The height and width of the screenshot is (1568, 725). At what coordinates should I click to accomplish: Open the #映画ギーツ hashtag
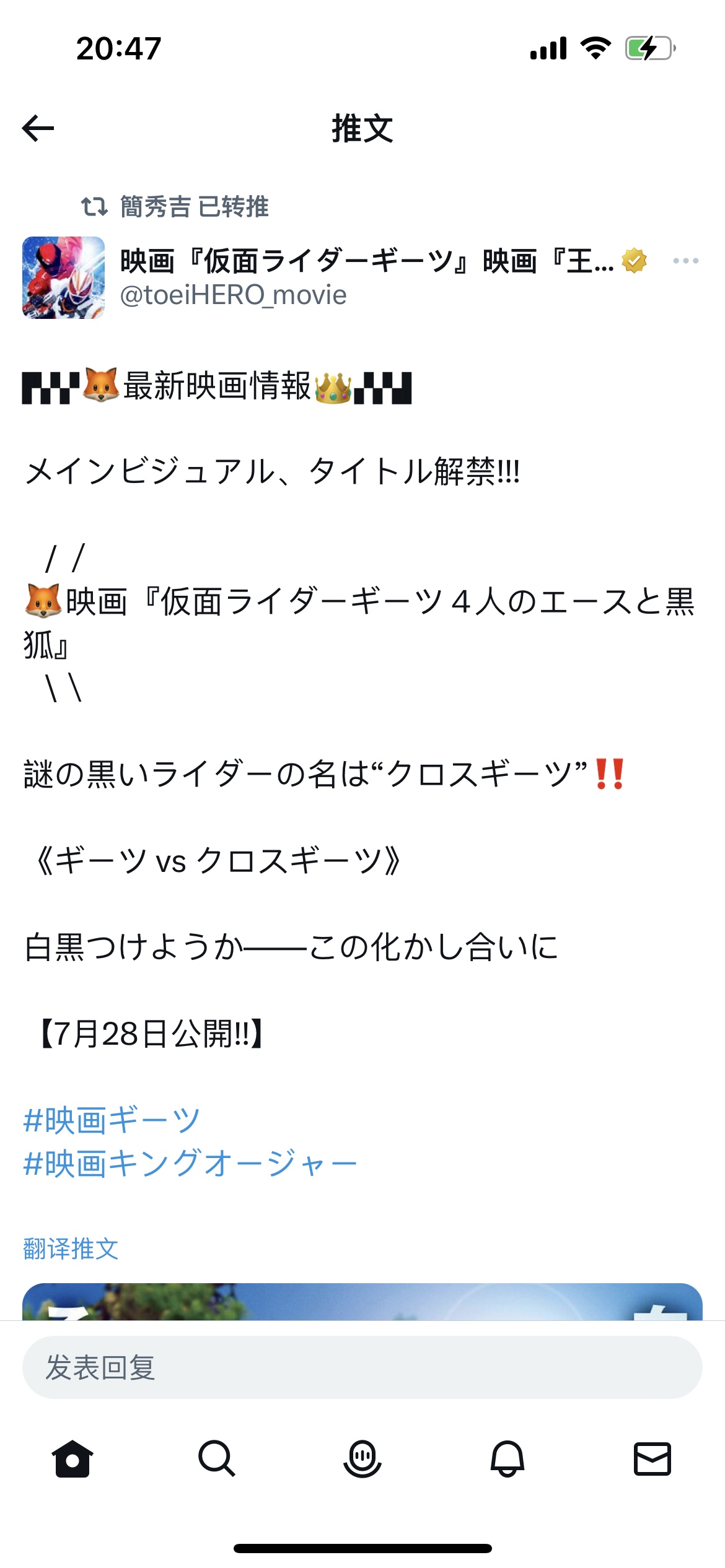(112, 1120)
